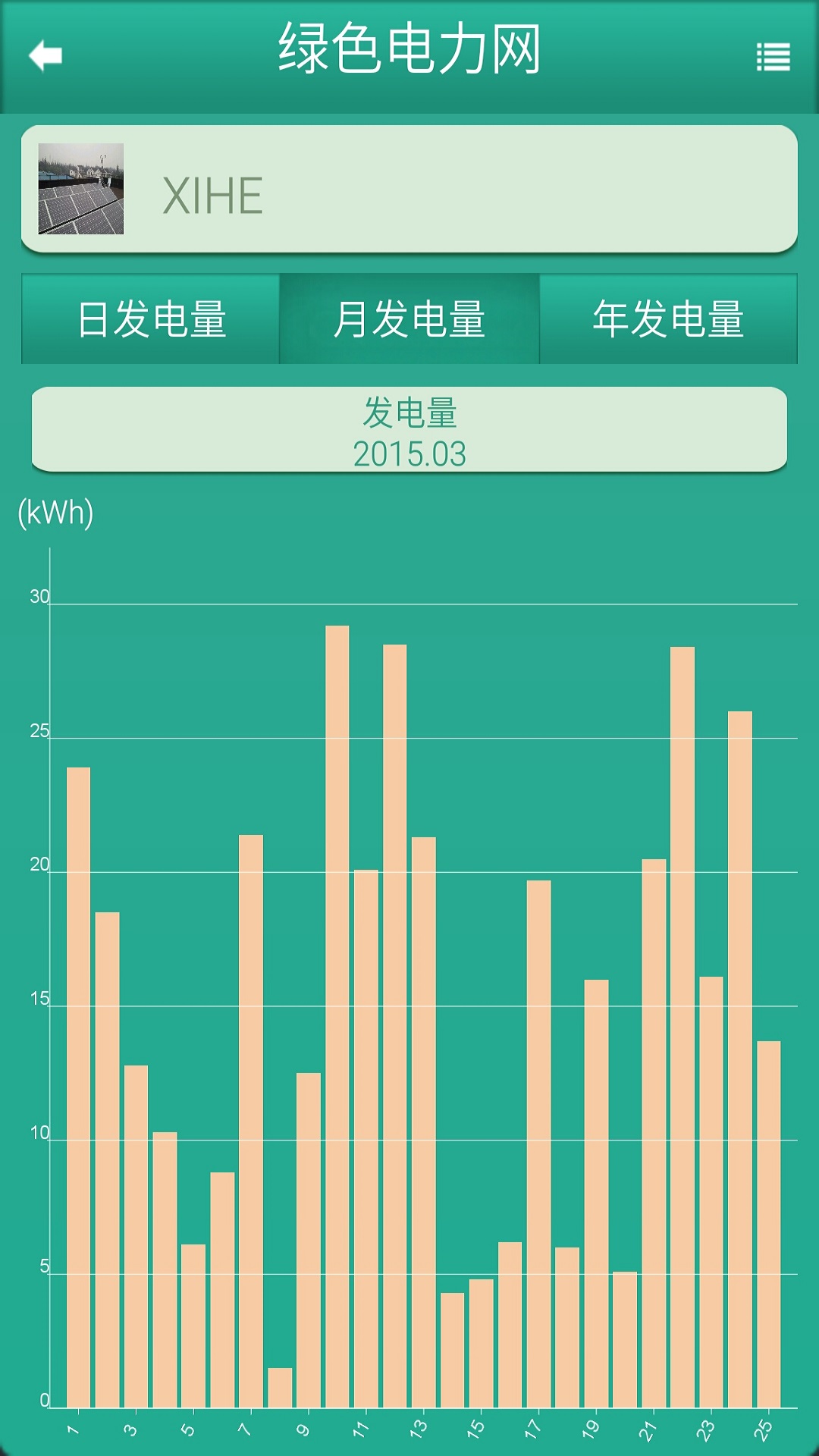819x1456 pixels.
Task: Go back using the arrow icon
Action: coord(45,55)
